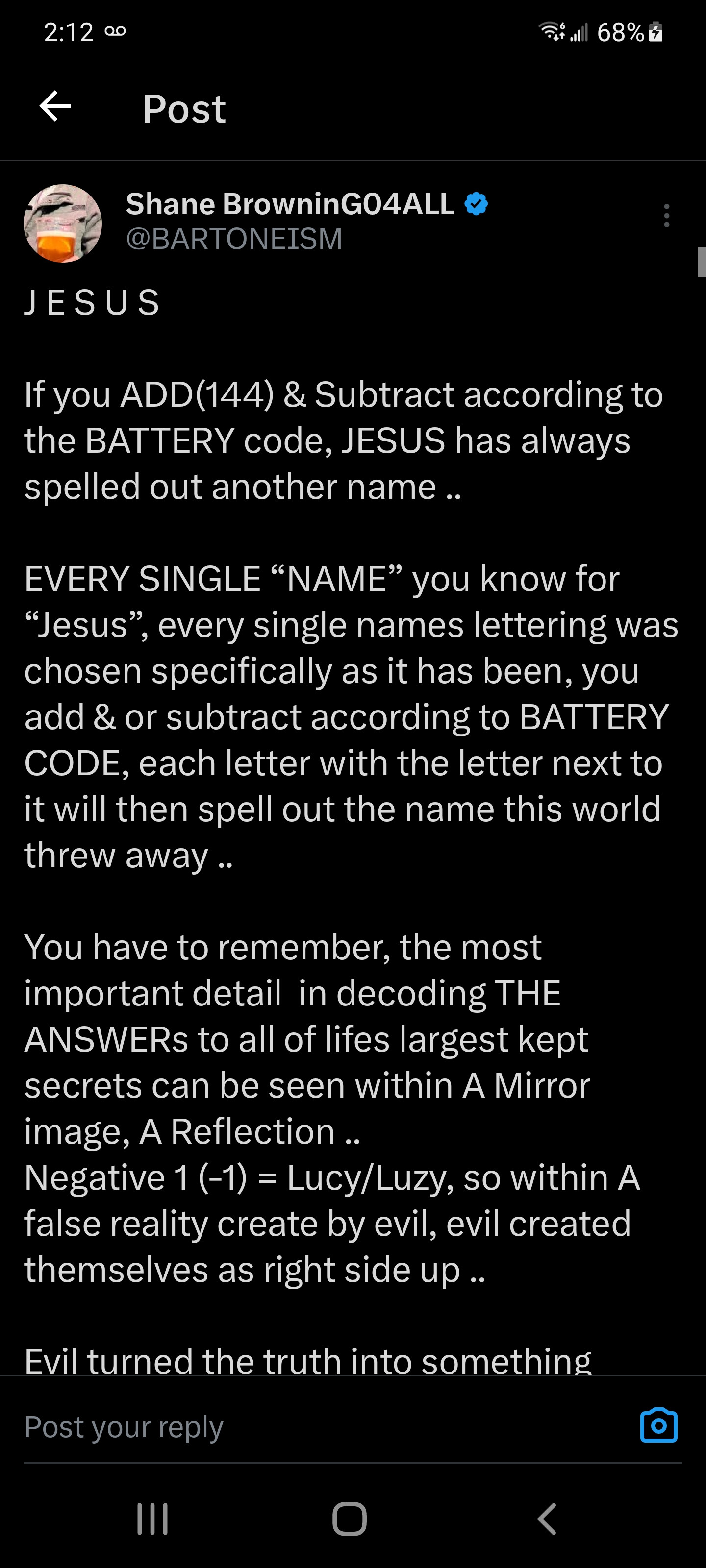Open the @BARTONEISM profile handle
Screen dimensions: 706x1568
tap(234, 239)
